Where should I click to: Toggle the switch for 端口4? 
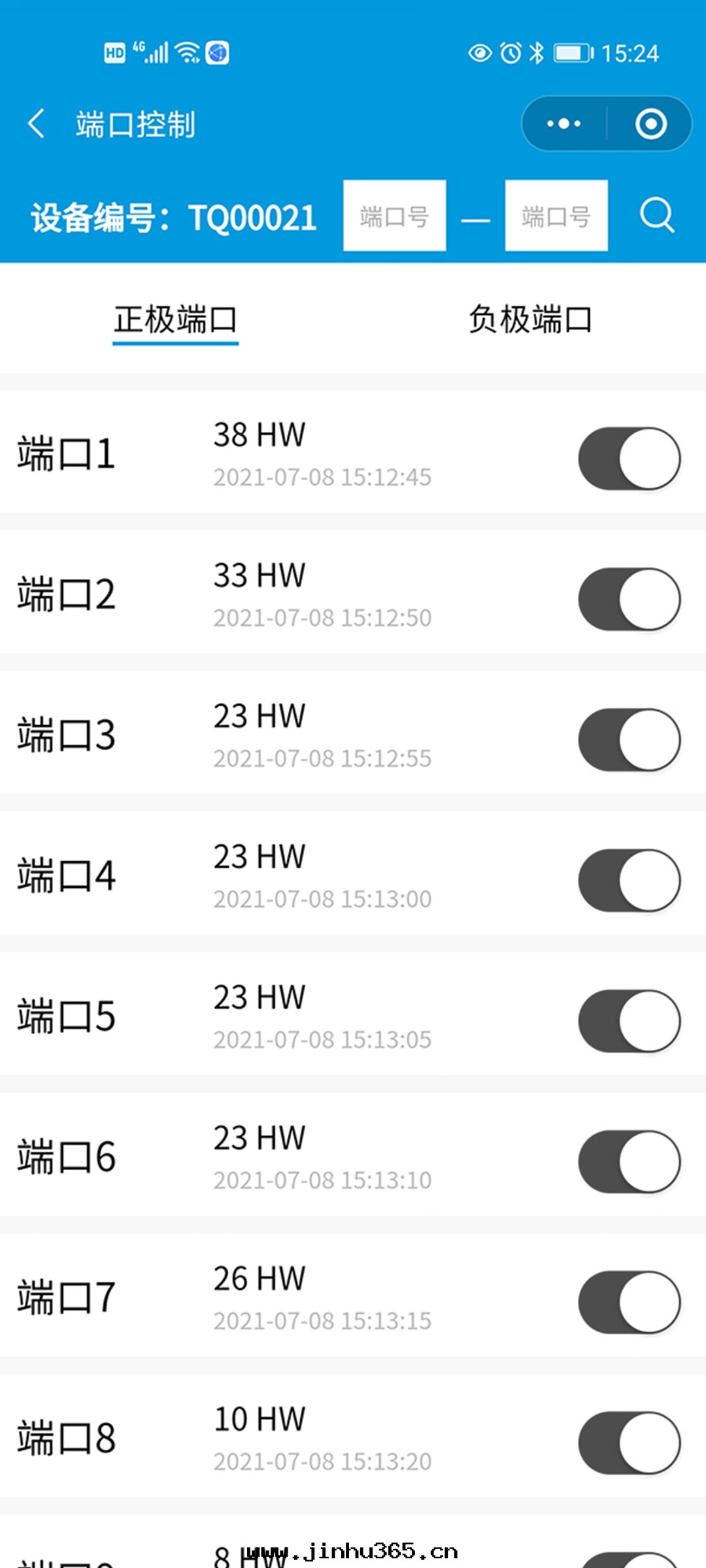pyautogui.click(x=629, y=880)
